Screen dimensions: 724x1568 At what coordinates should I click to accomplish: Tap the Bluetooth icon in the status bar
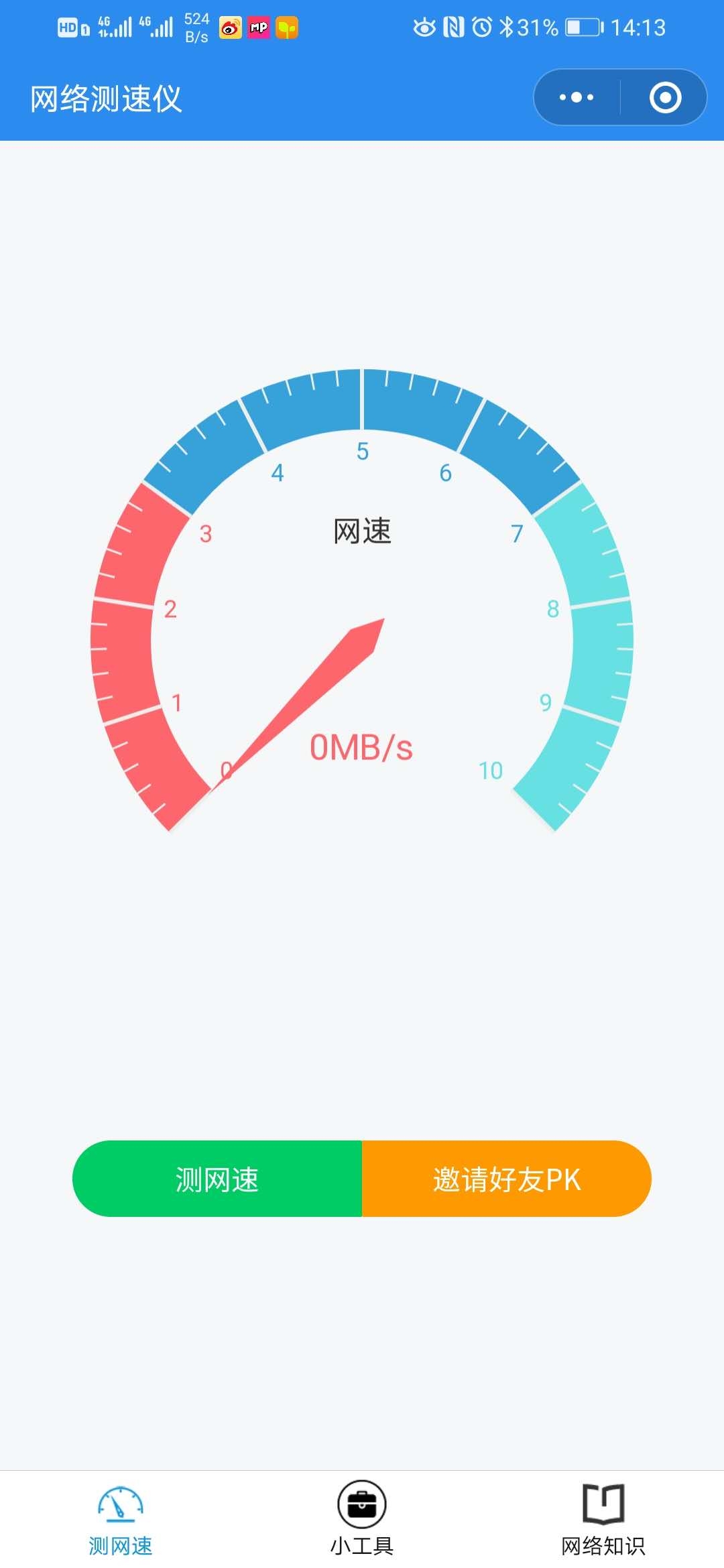[508, 28]
